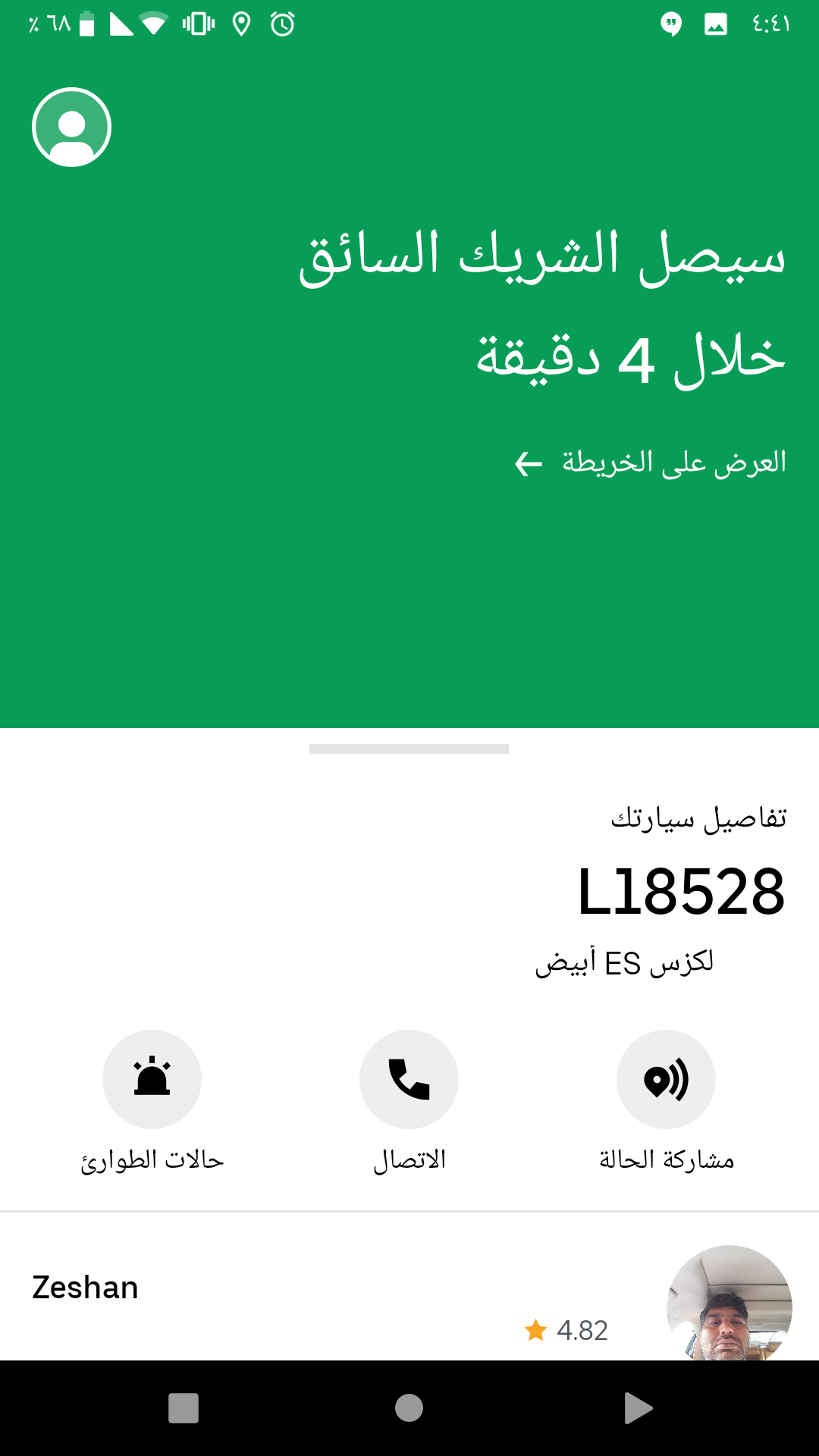Tap 'العرض على الخريطة' to view map
The width and height of the screenshot is (819, 1456).
[x=651, y=463]
